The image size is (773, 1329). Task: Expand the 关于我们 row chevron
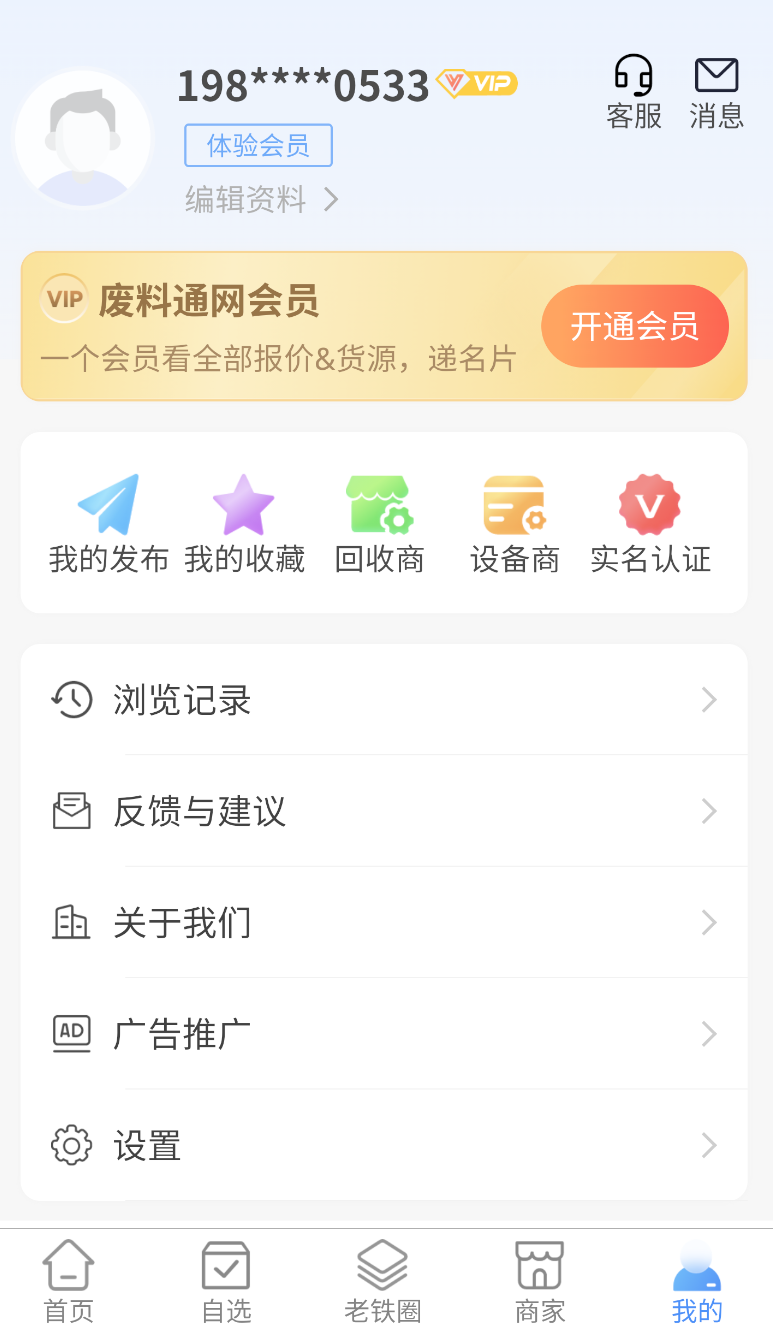pyautogui.click(x=709, y=922)
